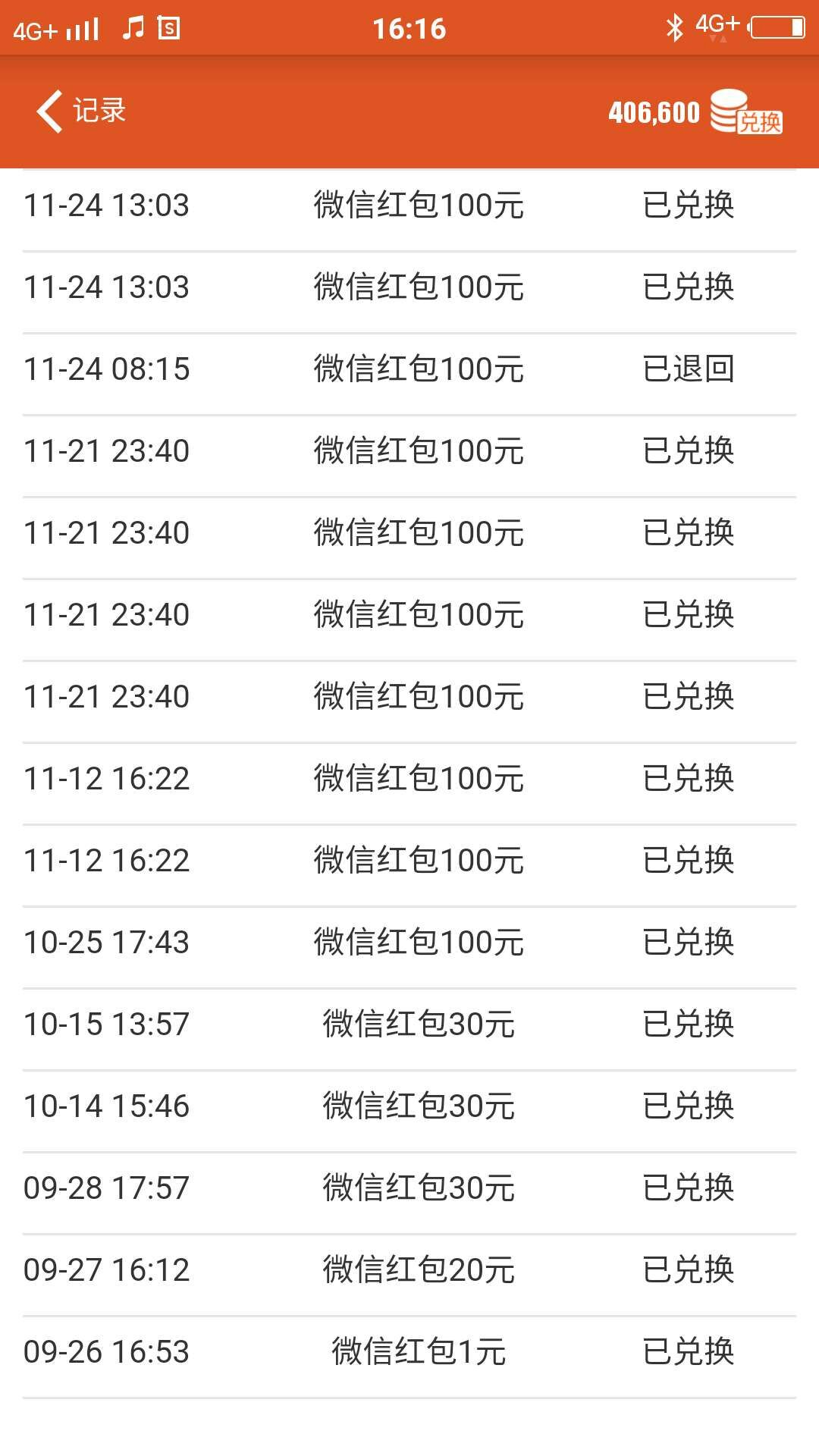819x1456 pixels.
Task: Tap the 16:16 clock in the status bar
Action: pos(409,29)
